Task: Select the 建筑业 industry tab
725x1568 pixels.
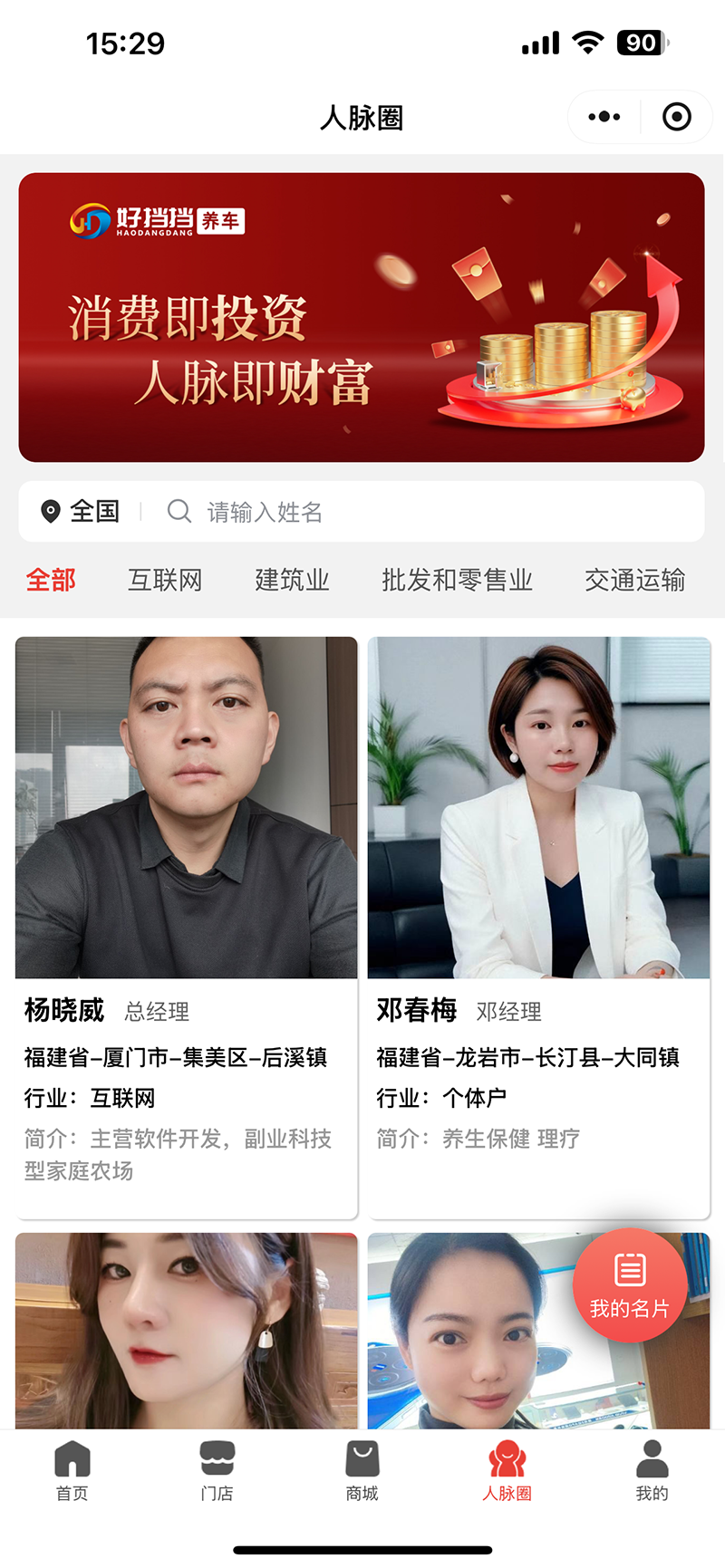Action: (292, 581)
